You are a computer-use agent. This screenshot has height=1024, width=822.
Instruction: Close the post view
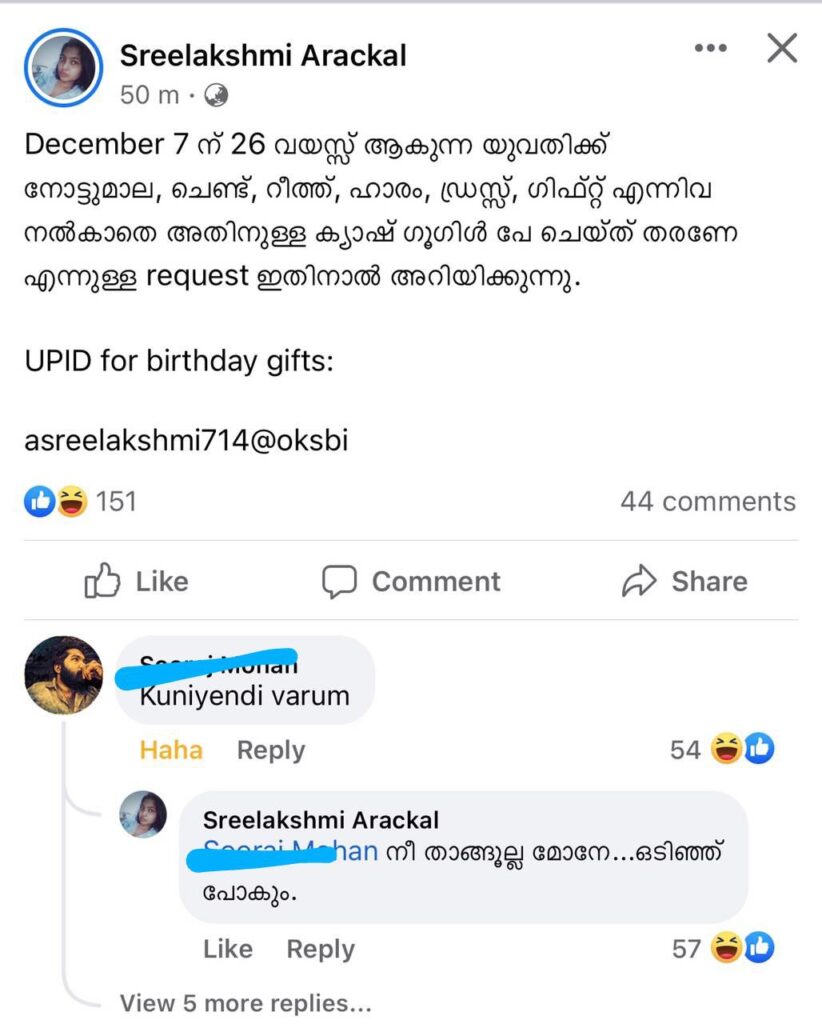(781, 47)
